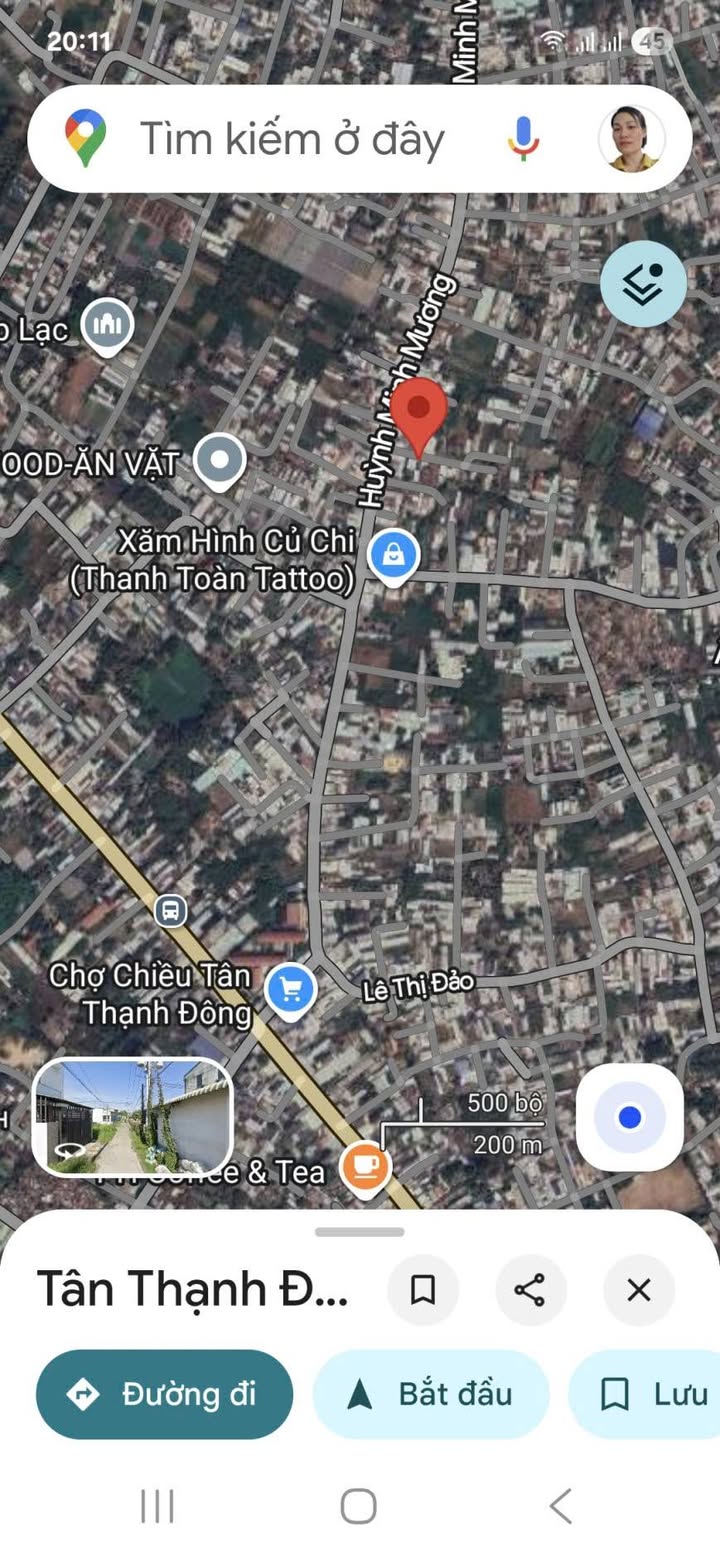
Task: Get directions with Đường đi
Action: (x=165, y=1394)
